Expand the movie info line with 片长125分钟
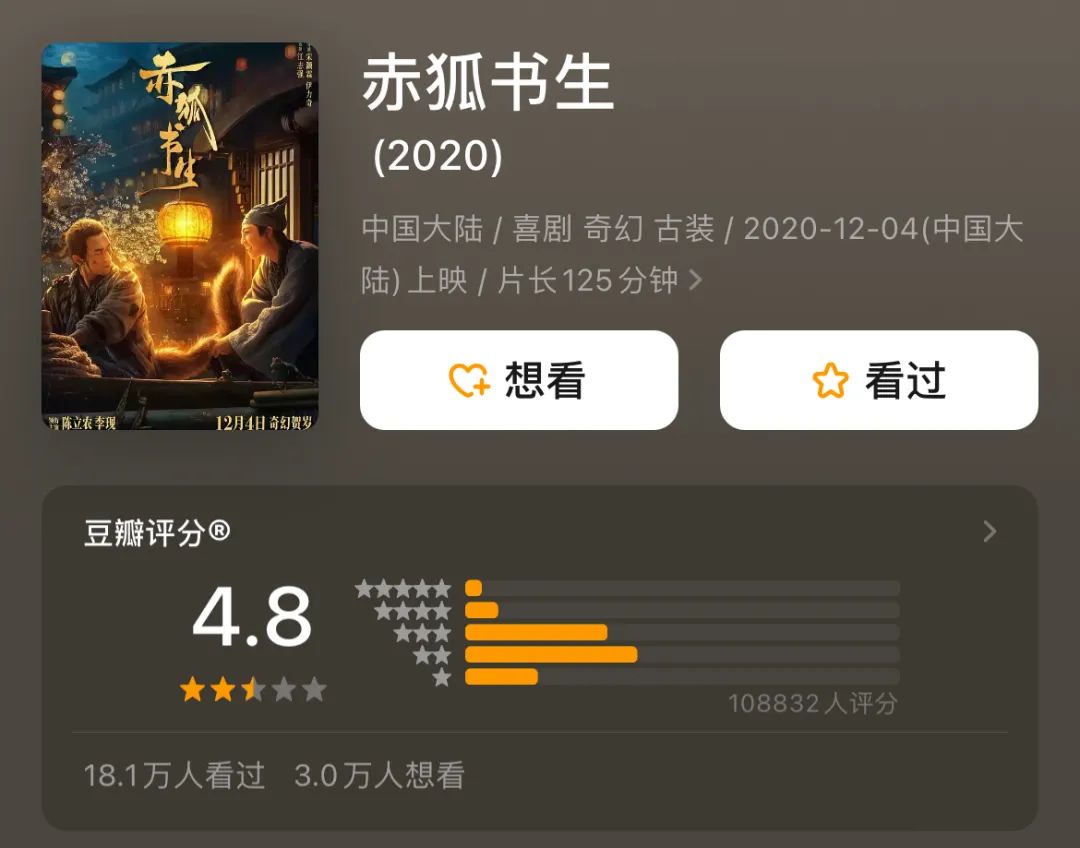1080x848 pixels. coord(696,281)
